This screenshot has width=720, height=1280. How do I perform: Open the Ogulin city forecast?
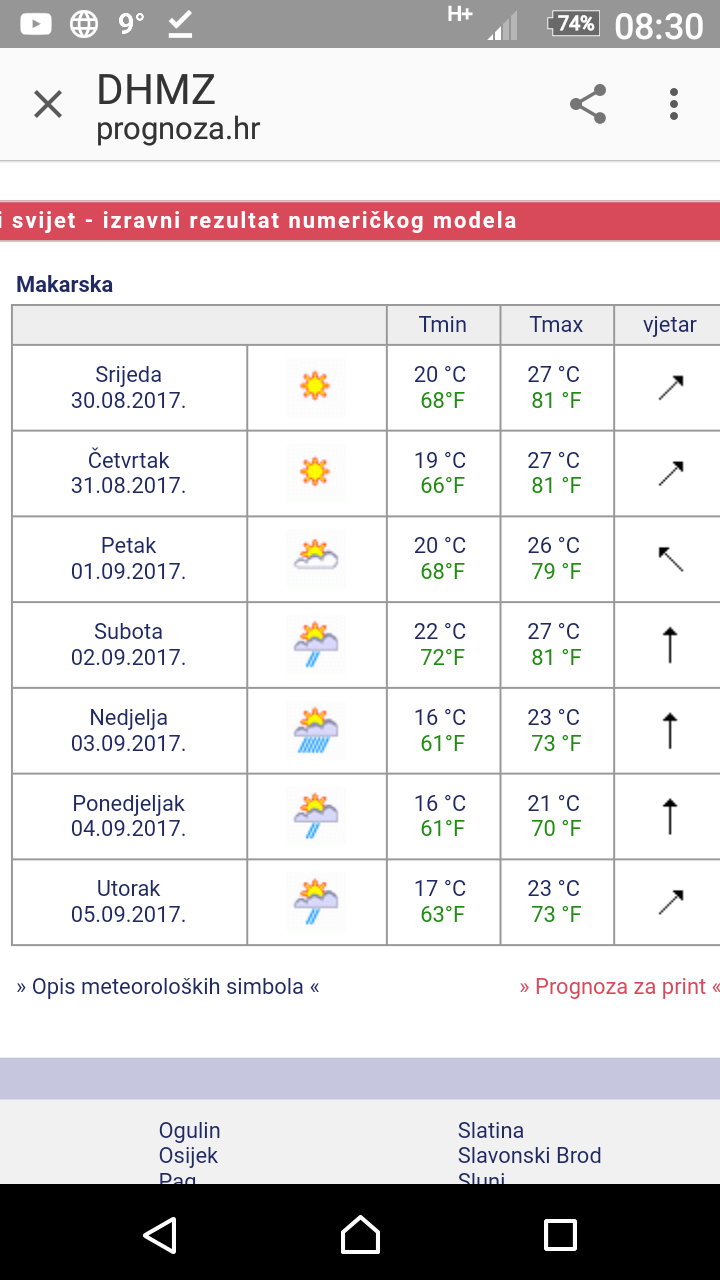[x=190, y=1130]
